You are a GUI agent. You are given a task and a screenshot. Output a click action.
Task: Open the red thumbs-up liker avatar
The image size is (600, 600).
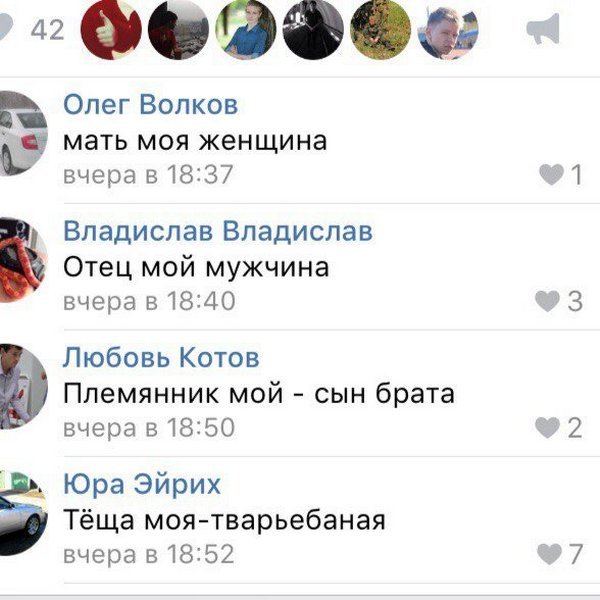click(x=111, y=30)
